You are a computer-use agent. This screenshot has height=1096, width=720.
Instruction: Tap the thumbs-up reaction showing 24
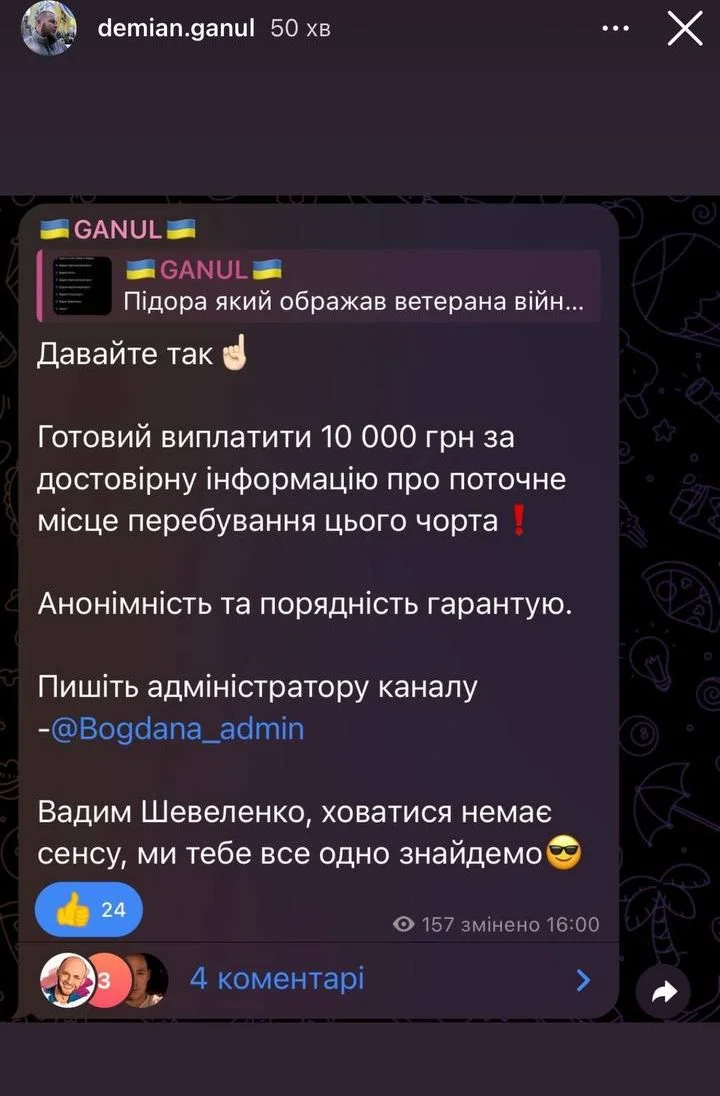(89, 909)
